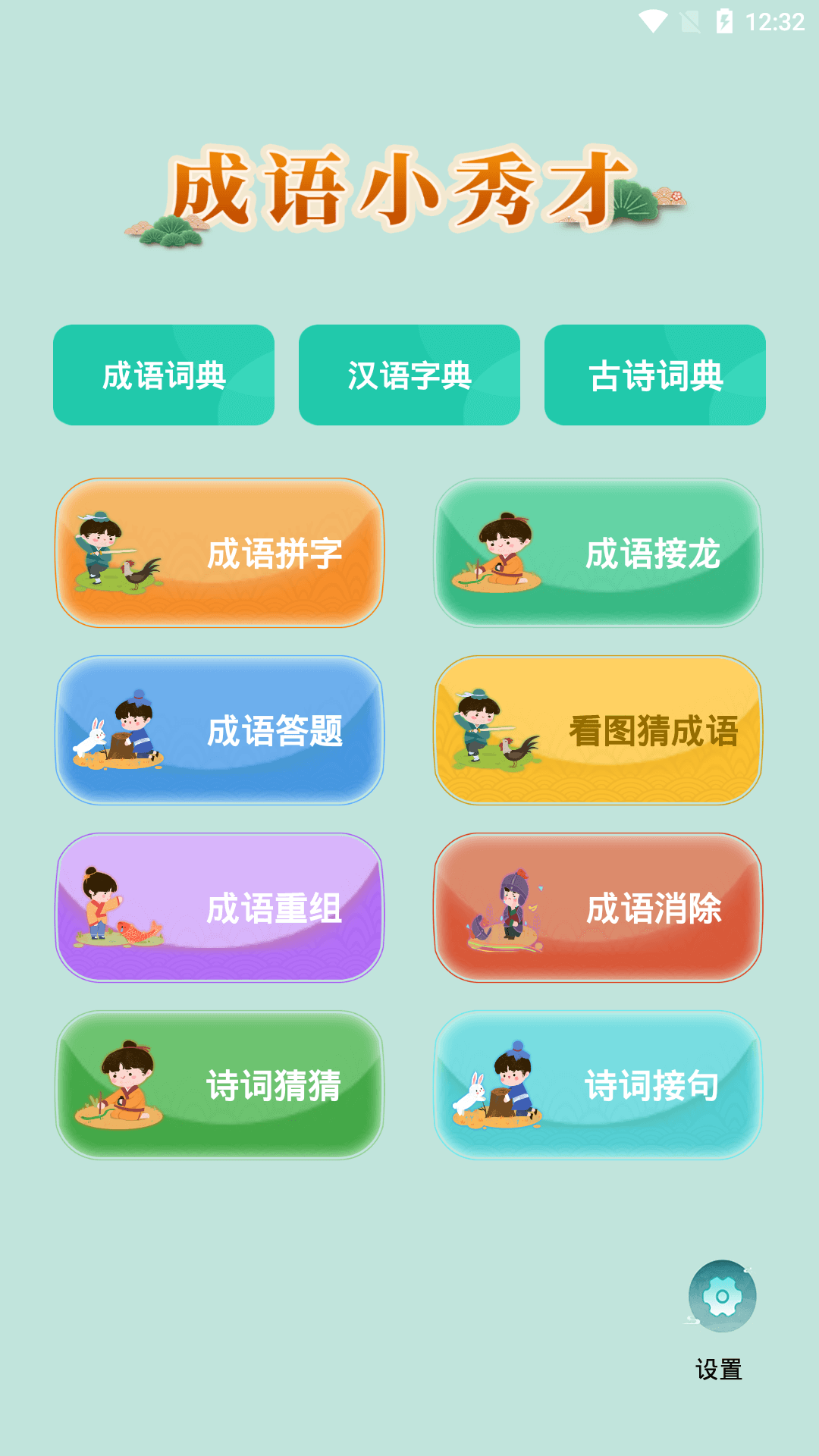Screen dimensions: 819x1456
Task: Start the 成语拼字 game
Action: point(221,554)
